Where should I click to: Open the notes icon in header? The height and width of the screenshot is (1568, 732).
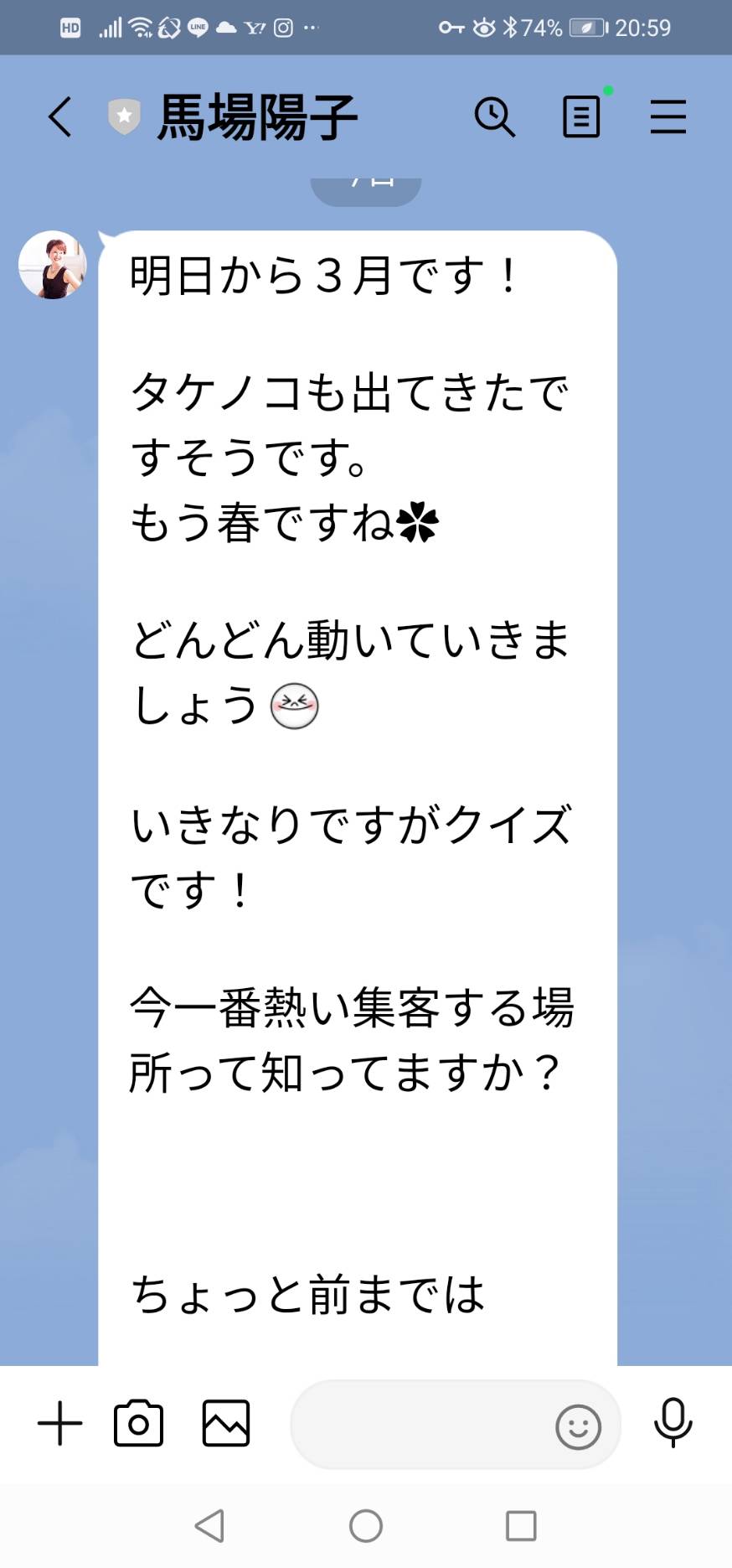pyautogui.click(x=581, y=116)
